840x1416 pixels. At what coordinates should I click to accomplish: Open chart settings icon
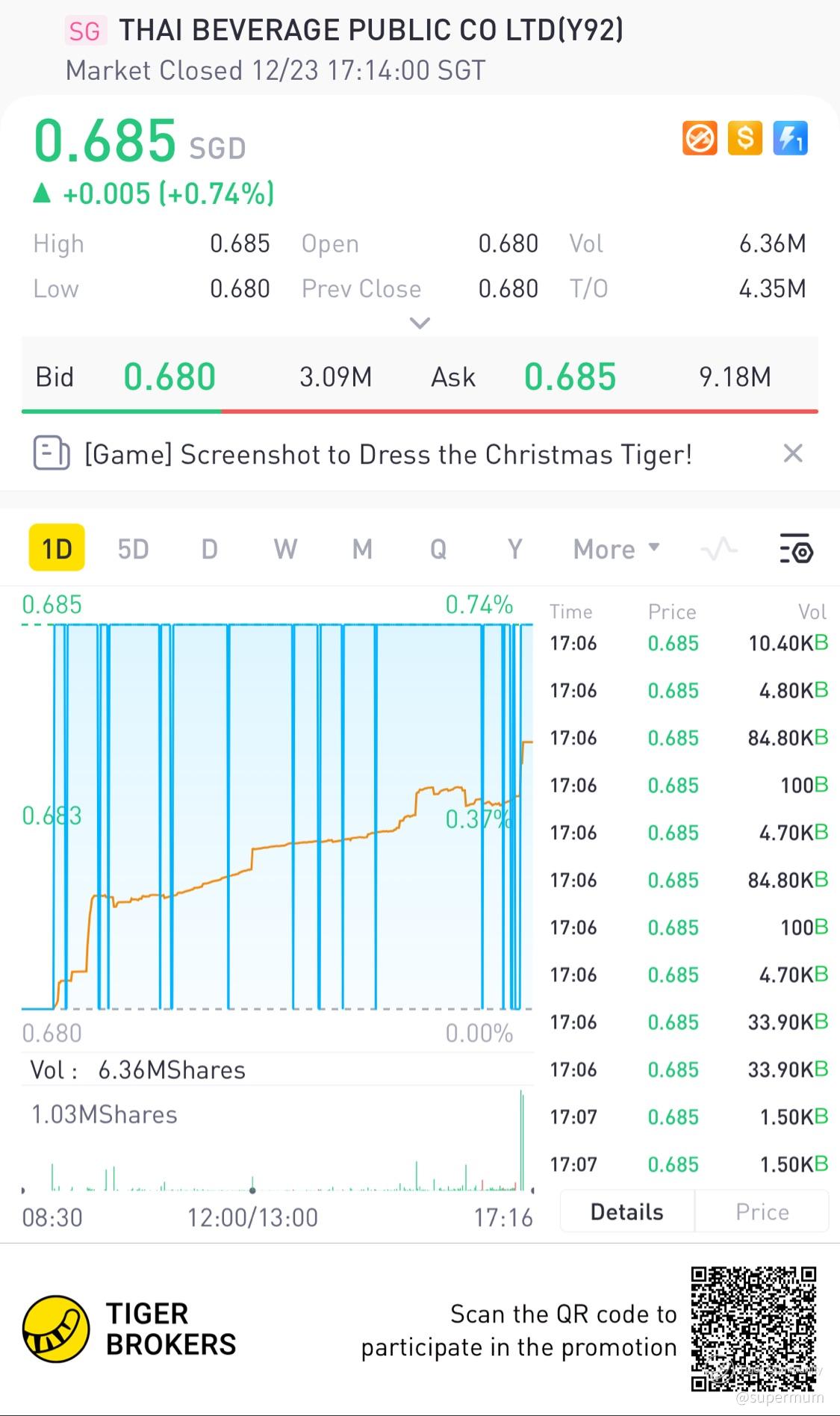pos(796,549)
